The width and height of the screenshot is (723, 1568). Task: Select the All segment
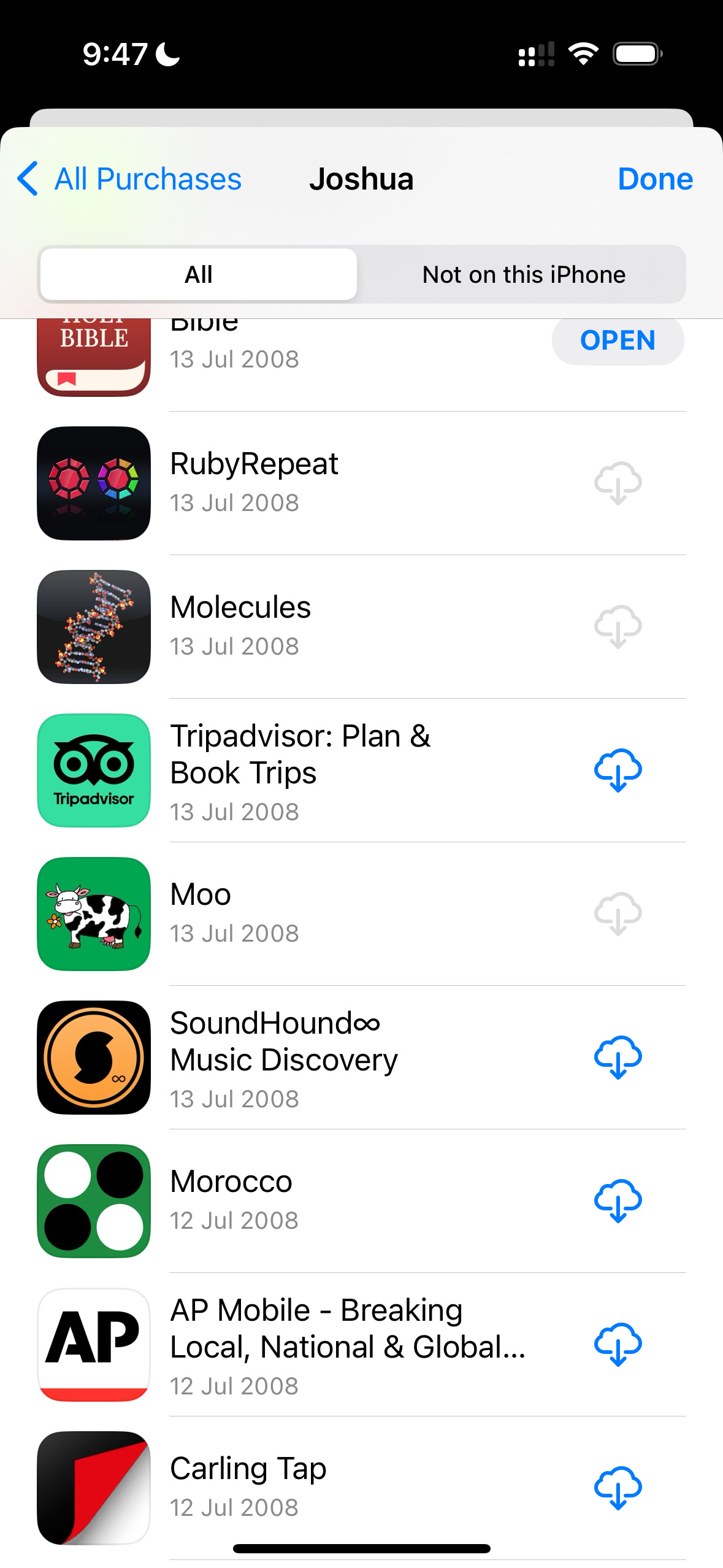pyautogui.click(x=199, y=274)
